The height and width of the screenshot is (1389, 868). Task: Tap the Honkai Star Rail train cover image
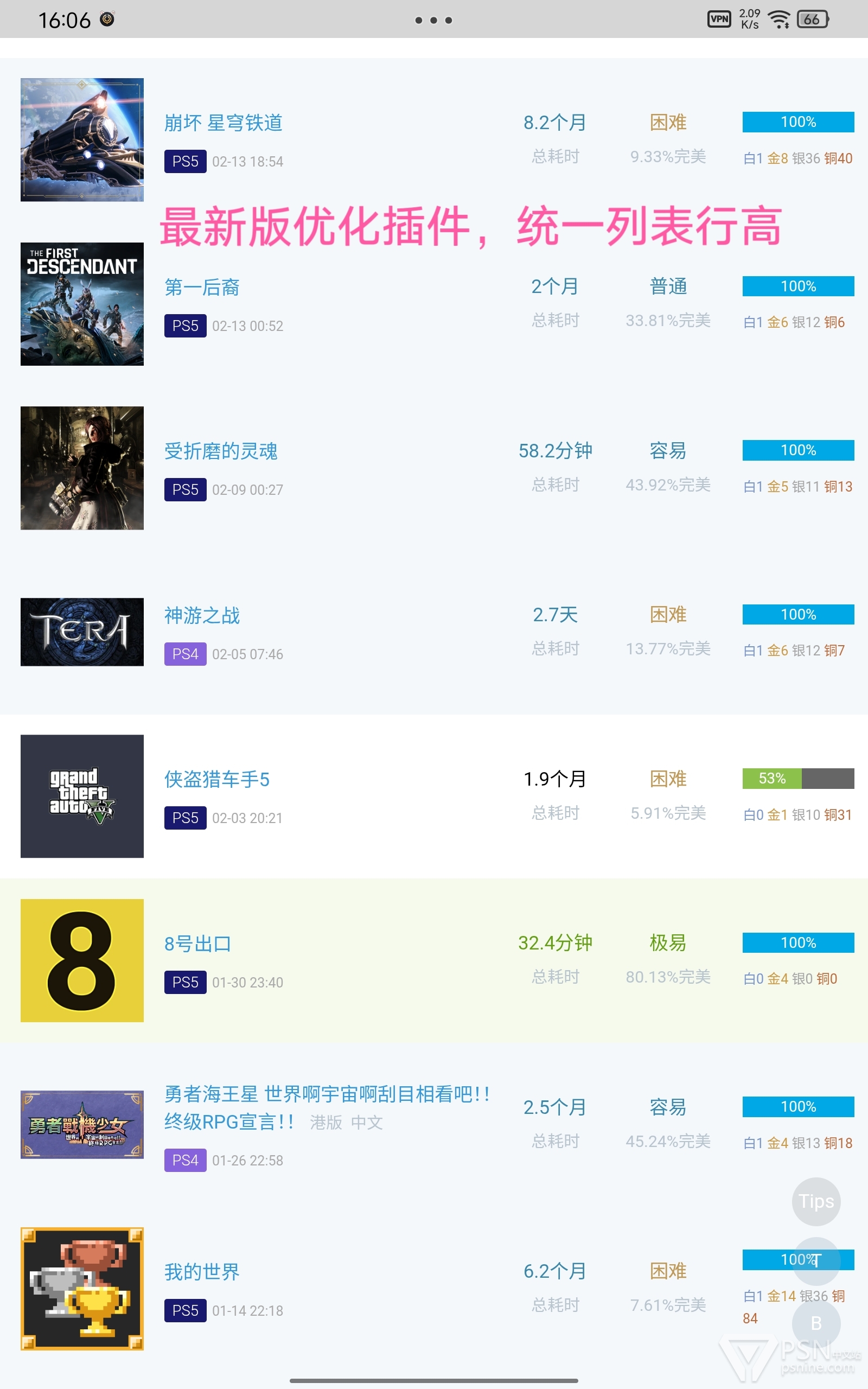[x=82, y=139]
